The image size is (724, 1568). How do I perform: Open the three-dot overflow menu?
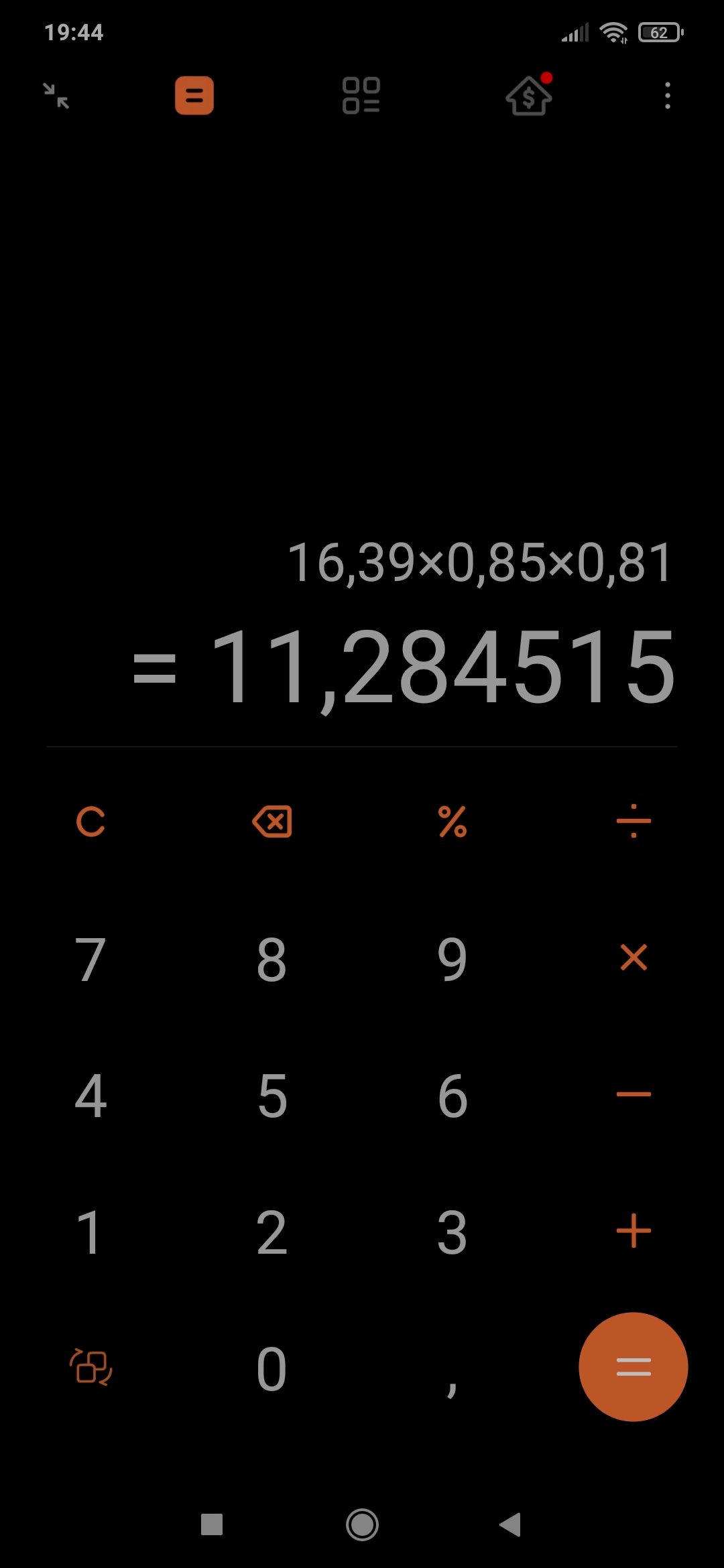667,96
